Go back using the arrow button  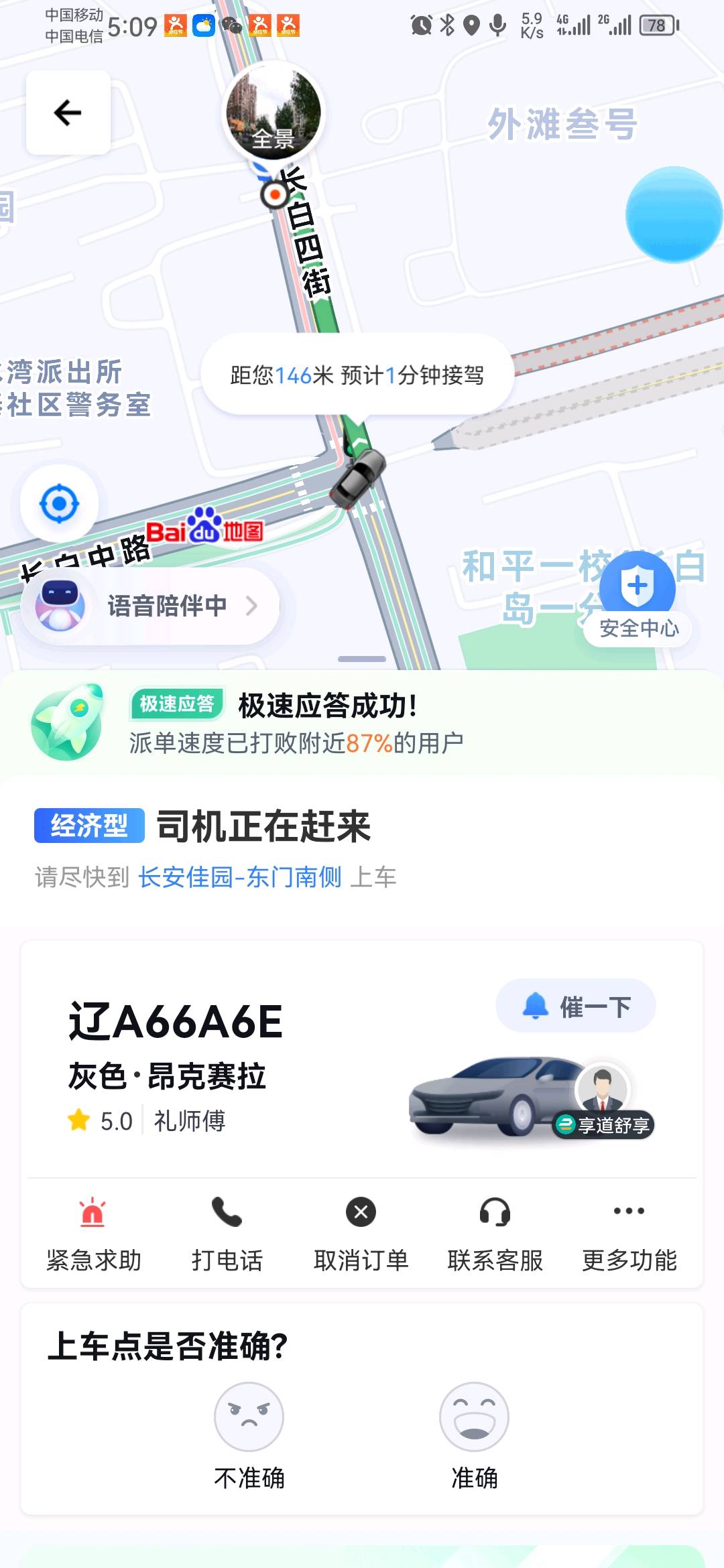coord(68,113)
